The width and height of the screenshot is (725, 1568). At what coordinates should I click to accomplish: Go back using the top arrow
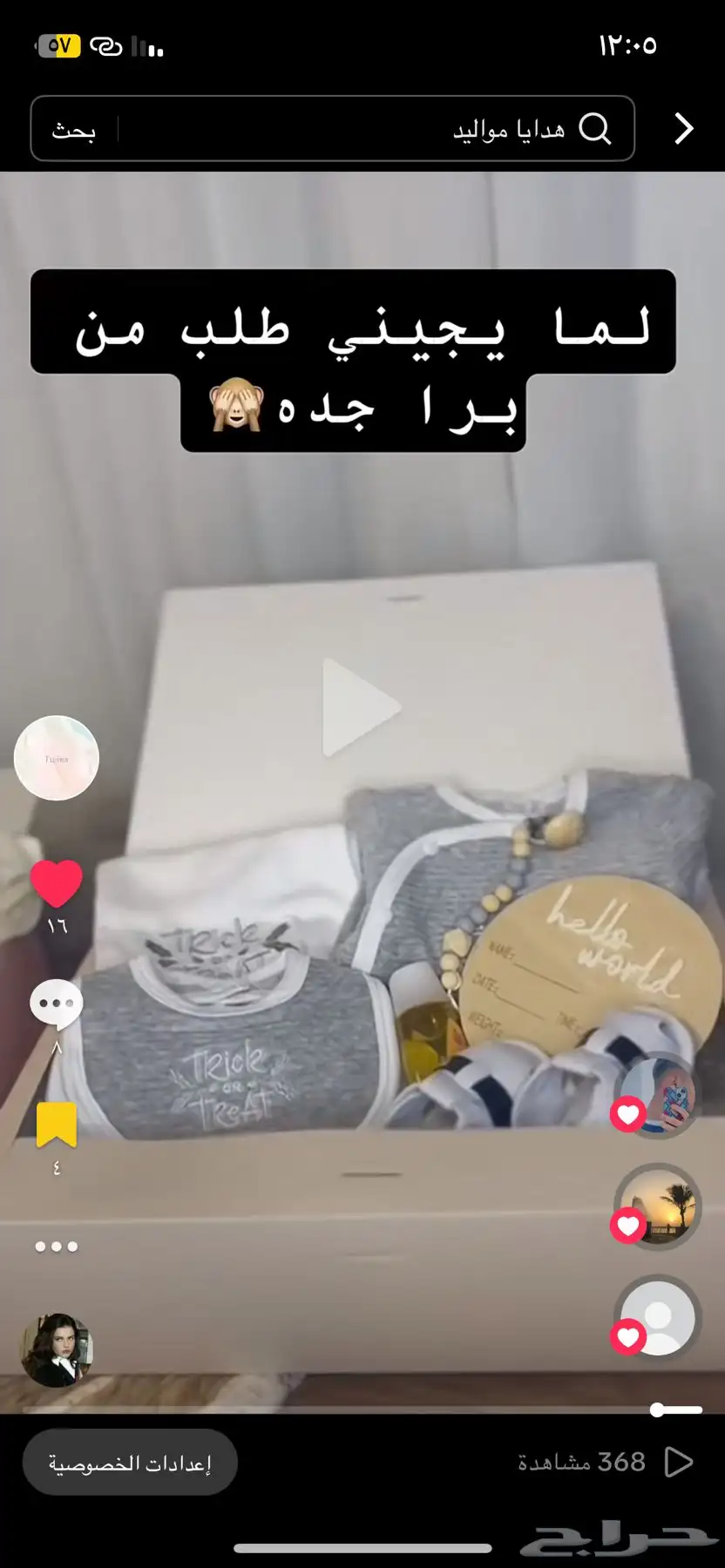point(684,129)
